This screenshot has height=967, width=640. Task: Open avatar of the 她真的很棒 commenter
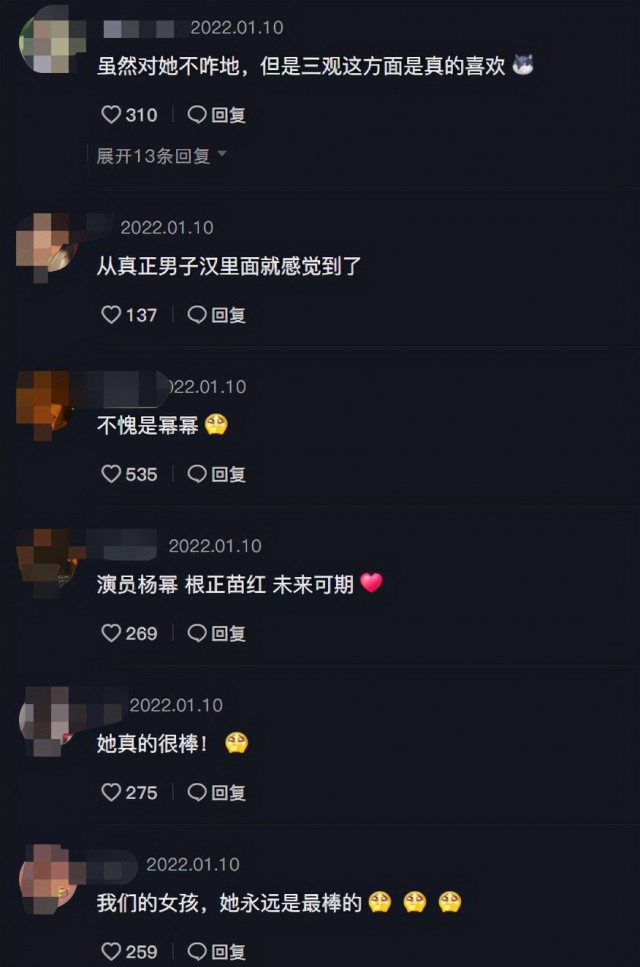(x=45, y=719)
